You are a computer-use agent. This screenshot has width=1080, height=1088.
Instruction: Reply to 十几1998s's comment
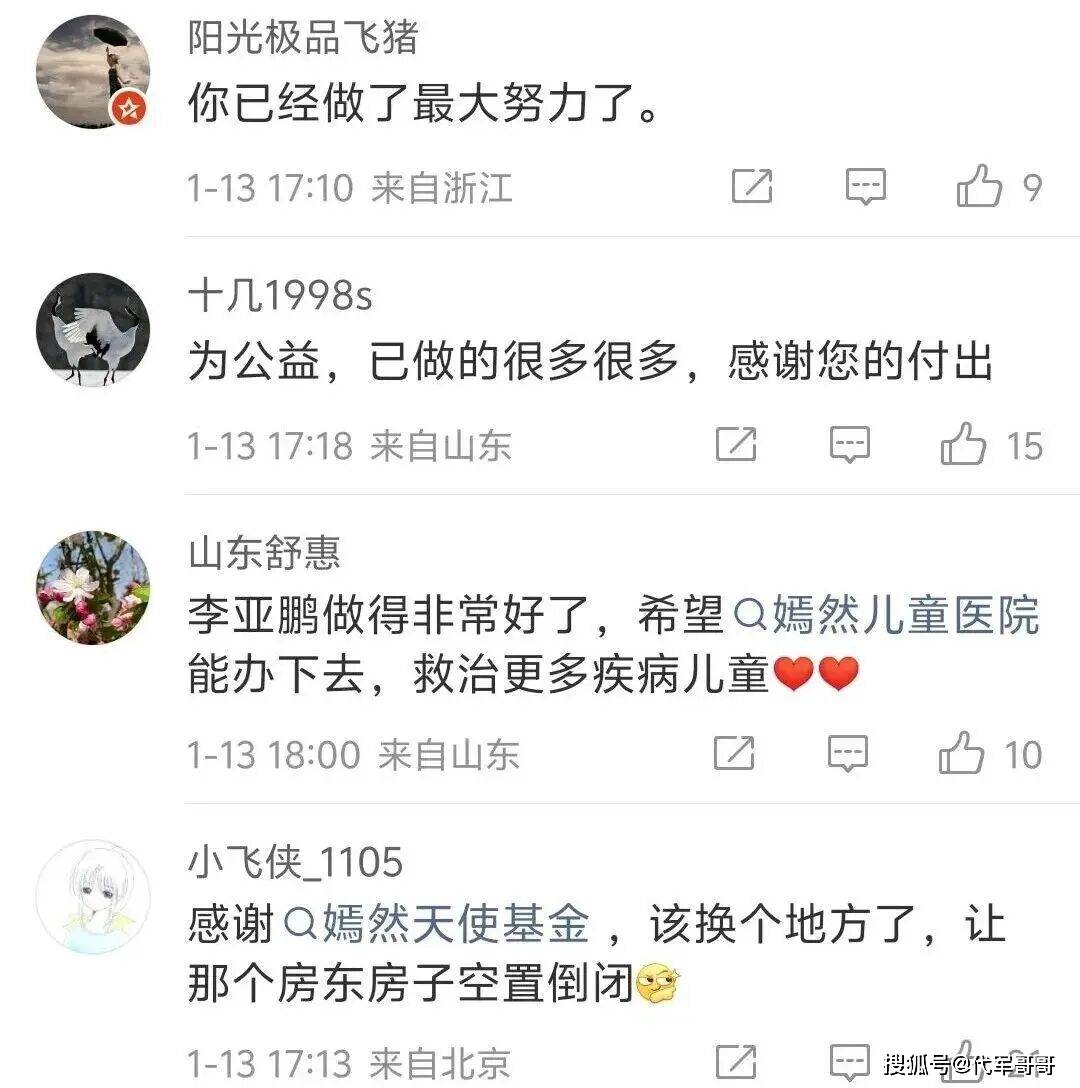(850, 445)
